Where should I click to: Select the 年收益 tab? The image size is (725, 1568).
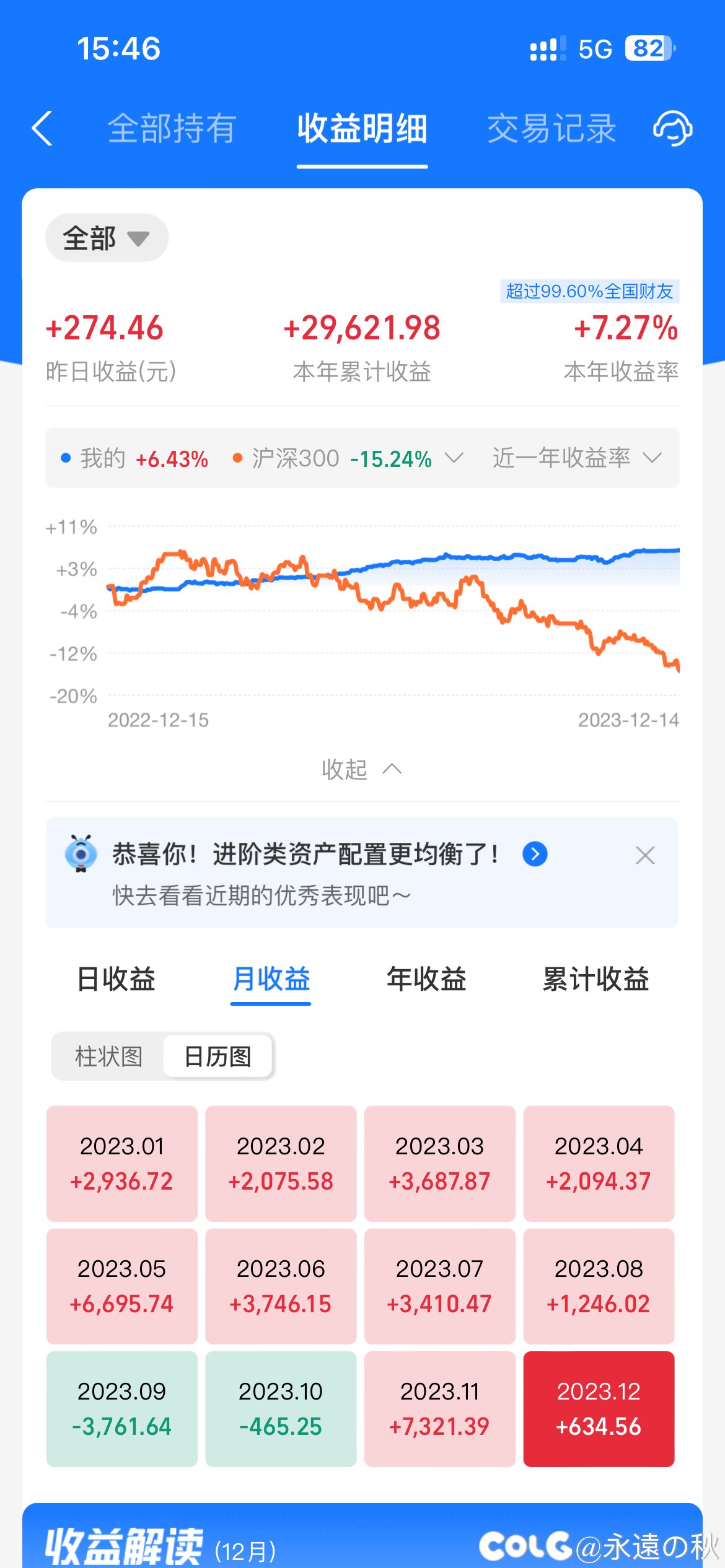click(426, 979)
